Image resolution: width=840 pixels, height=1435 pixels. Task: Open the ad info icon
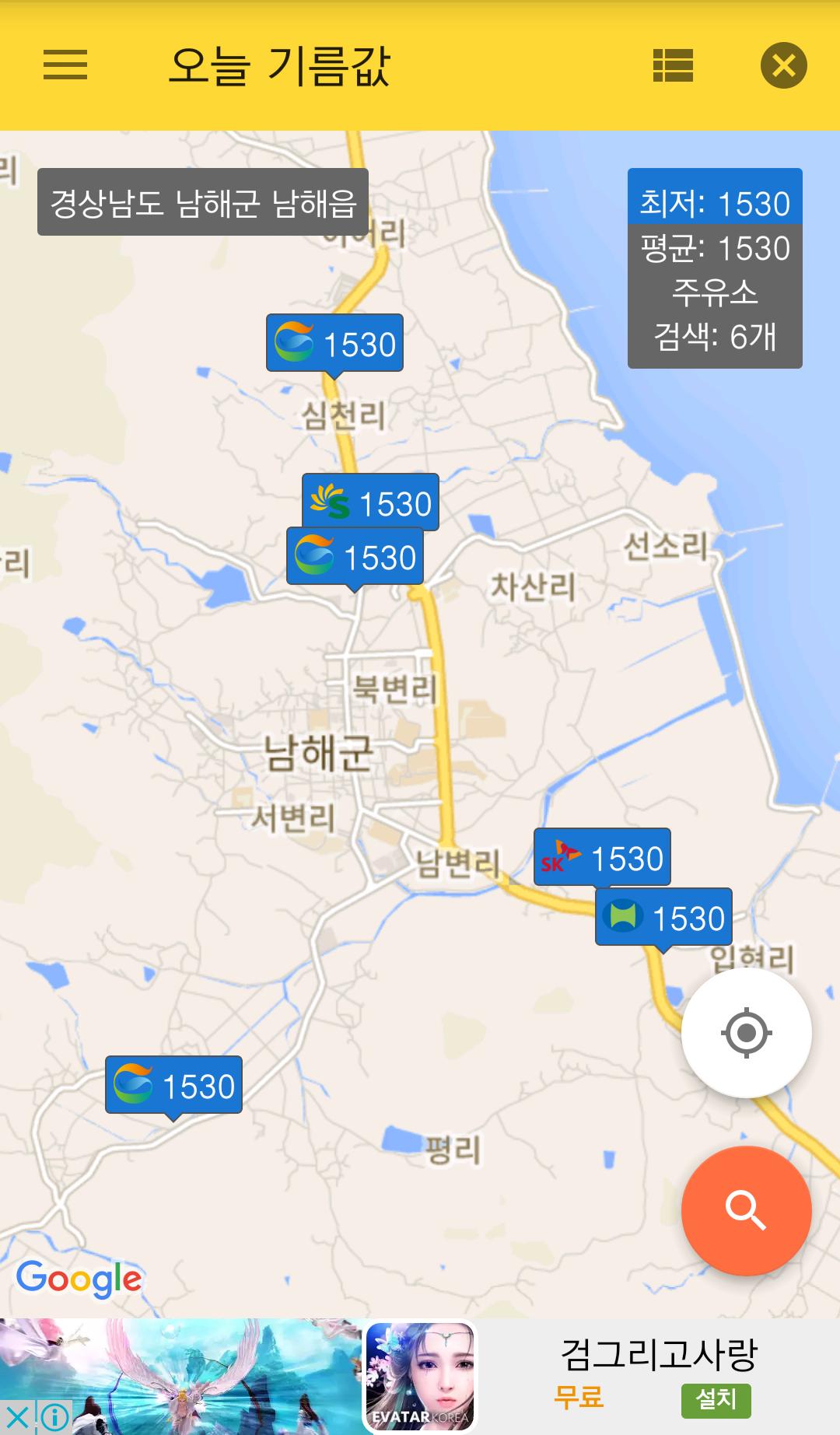[x=53, y=1417]
